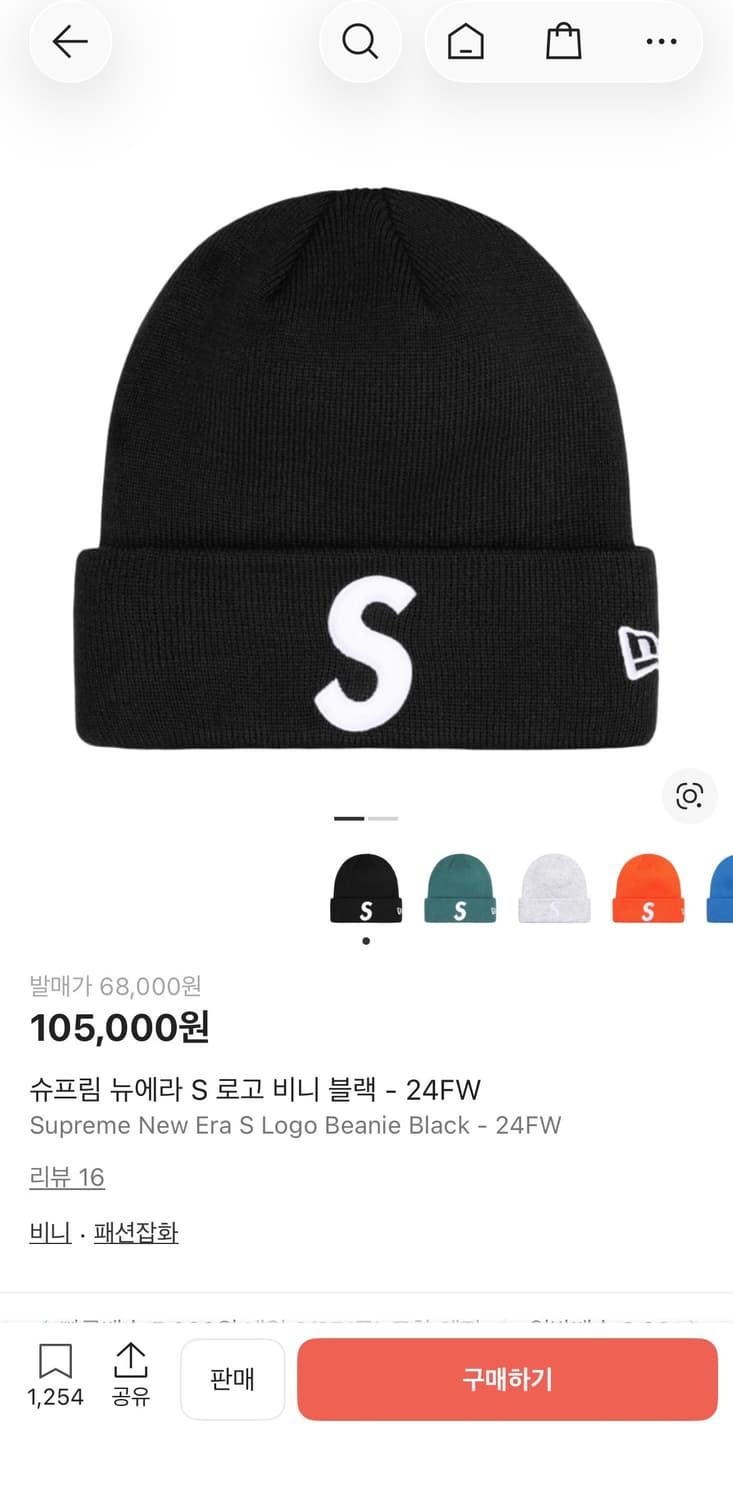The height and width of the screenshot is (1500, 733).
Task: Open the 리뷰 16 reviews link
Action: coord(67,1178)
